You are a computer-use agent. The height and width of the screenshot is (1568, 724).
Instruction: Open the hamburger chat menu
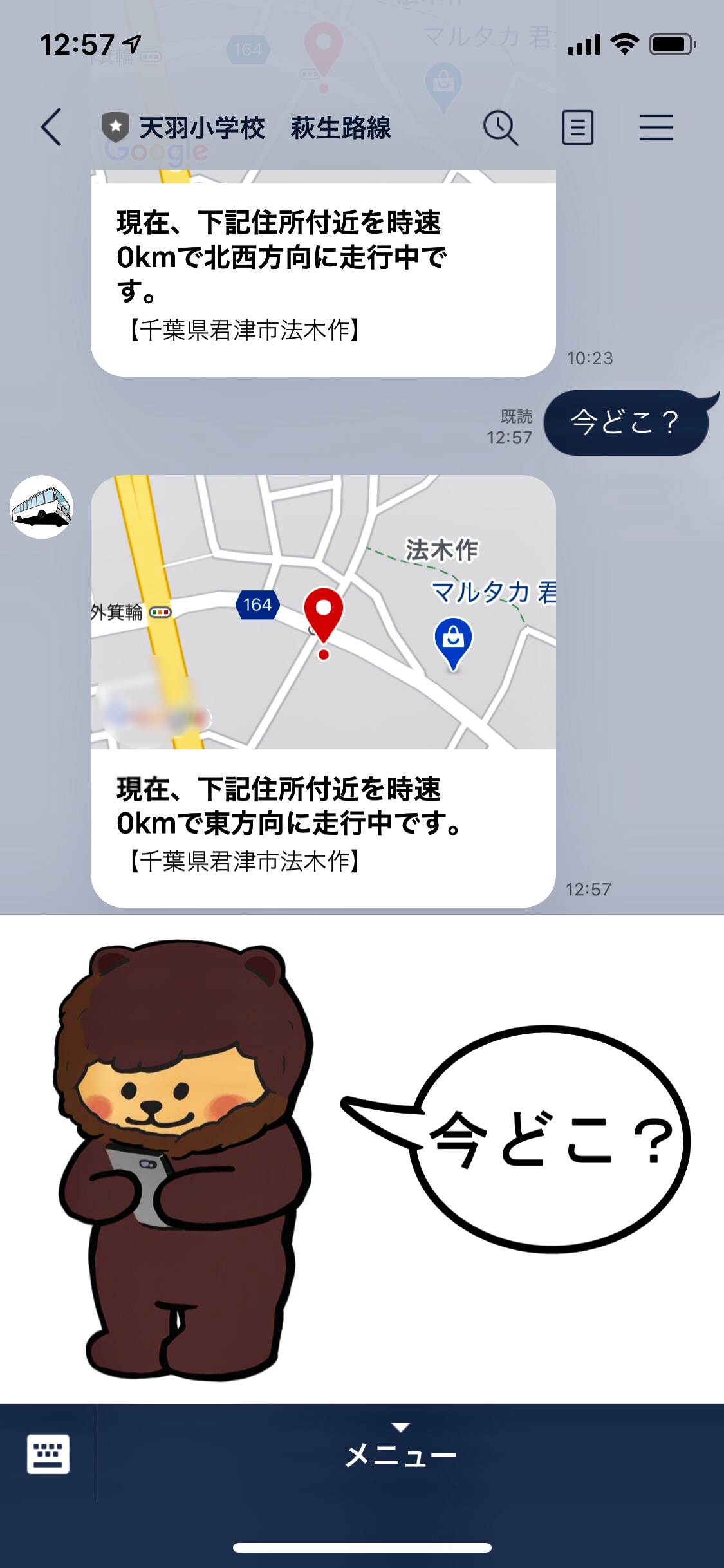coord(656,127)
